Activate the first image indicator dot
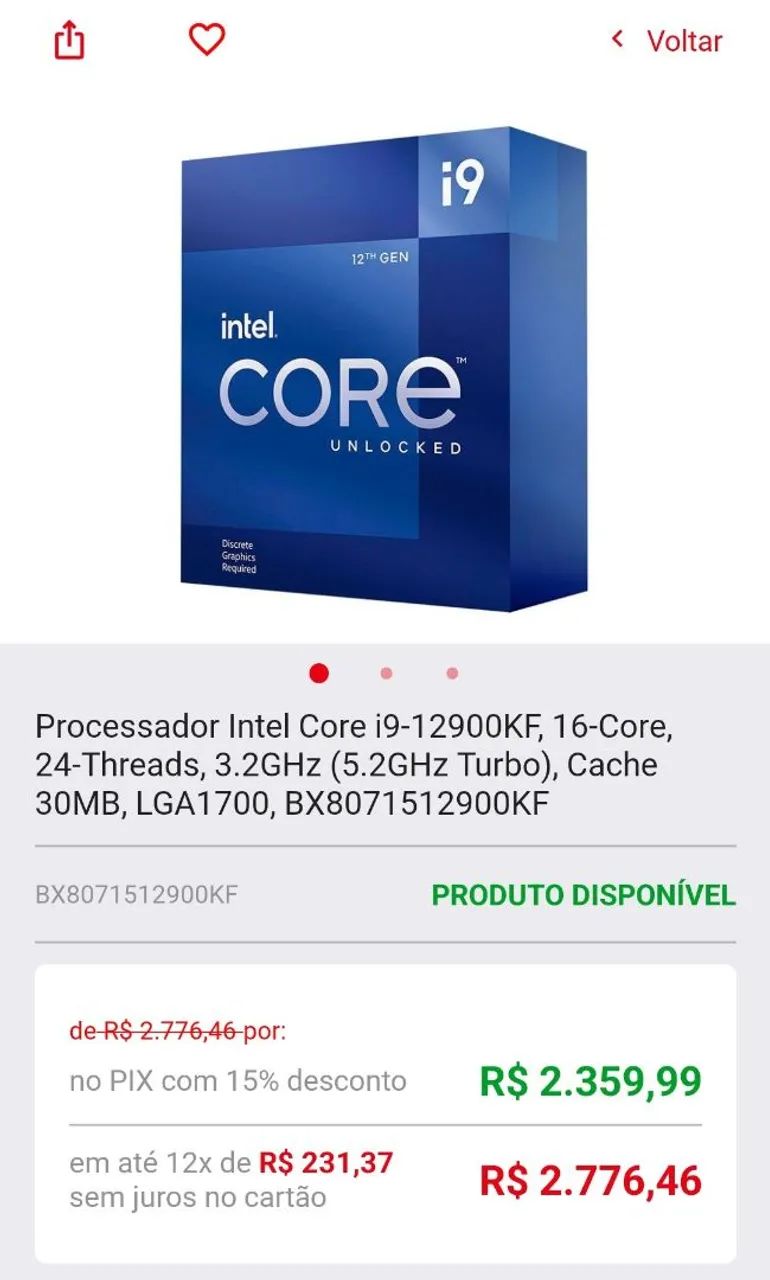 pyautogui.click(x=317, y=673)
